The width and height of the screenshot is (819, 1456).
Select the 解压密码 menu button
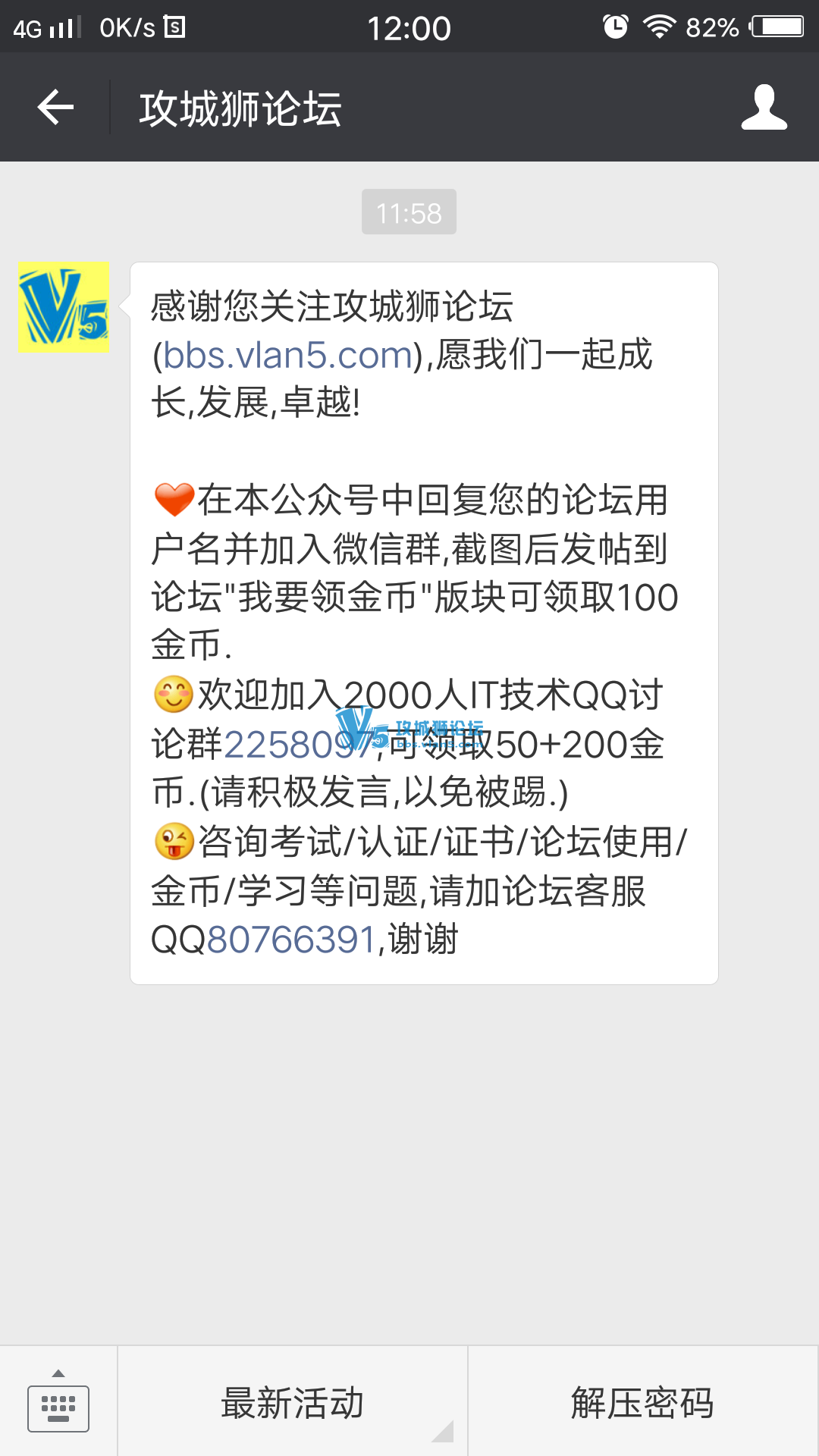pos(643,1402)
